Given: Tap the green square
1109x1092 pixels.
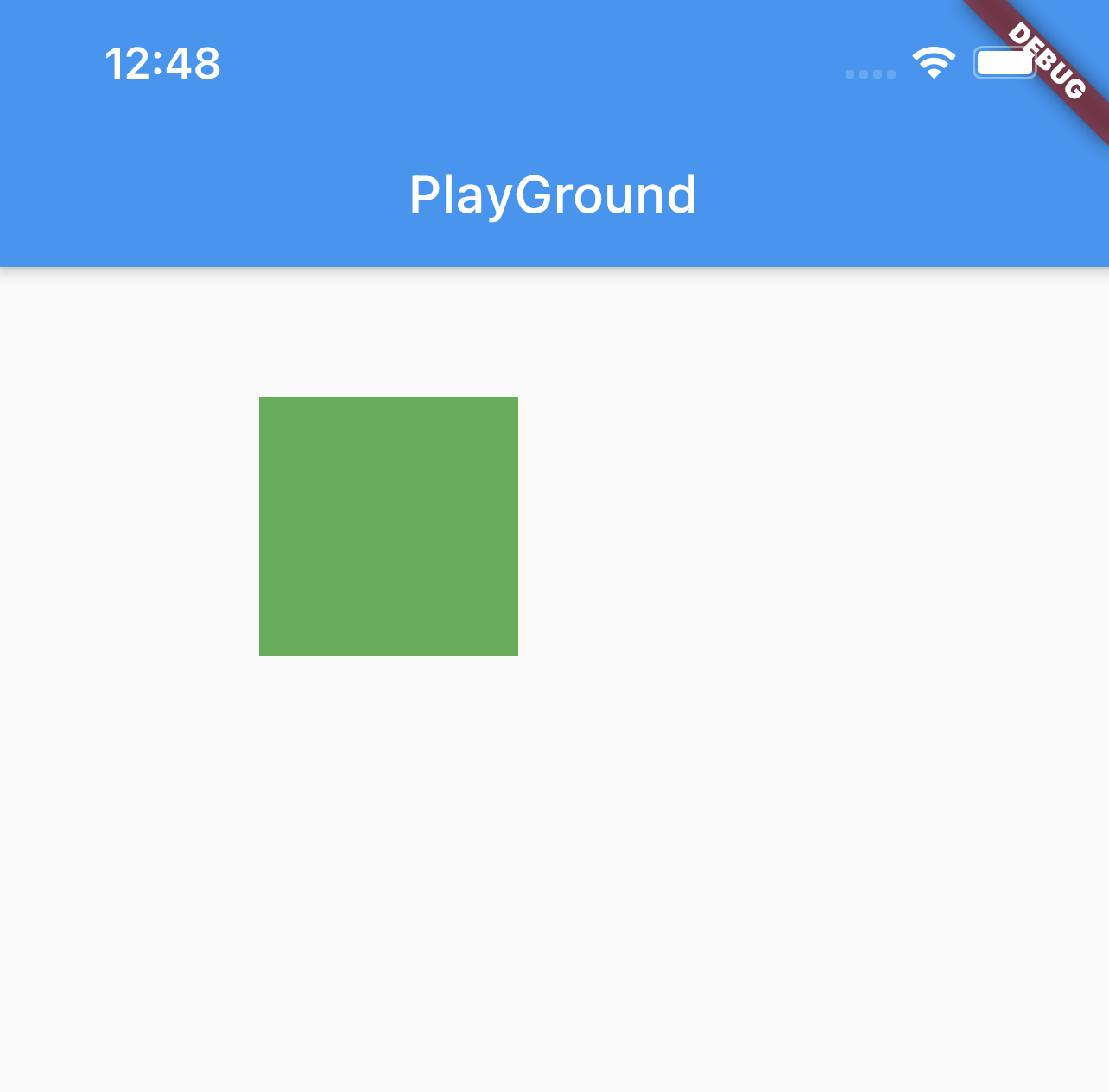Looking at the screenshot, I should click(389, 525).
